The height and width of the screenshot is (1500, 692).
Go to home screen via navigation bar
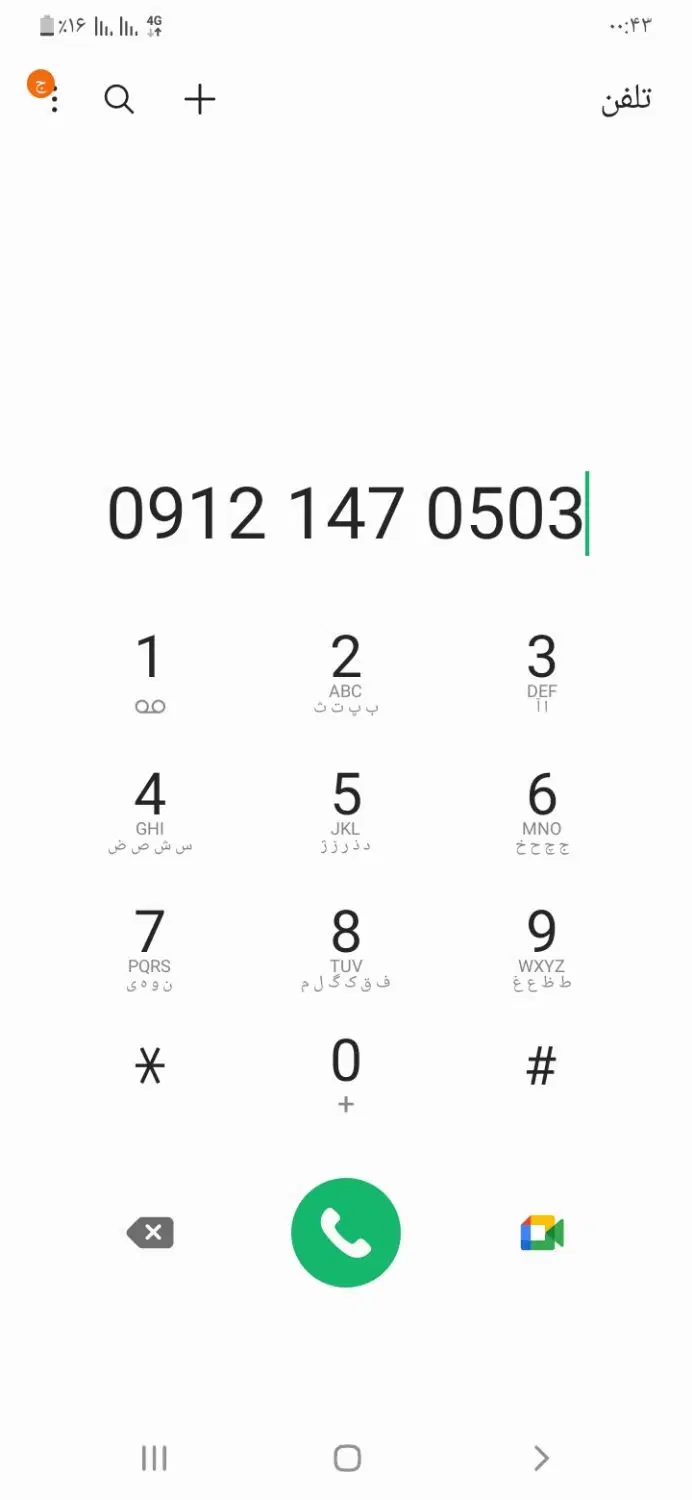(x=347, y=1458)
